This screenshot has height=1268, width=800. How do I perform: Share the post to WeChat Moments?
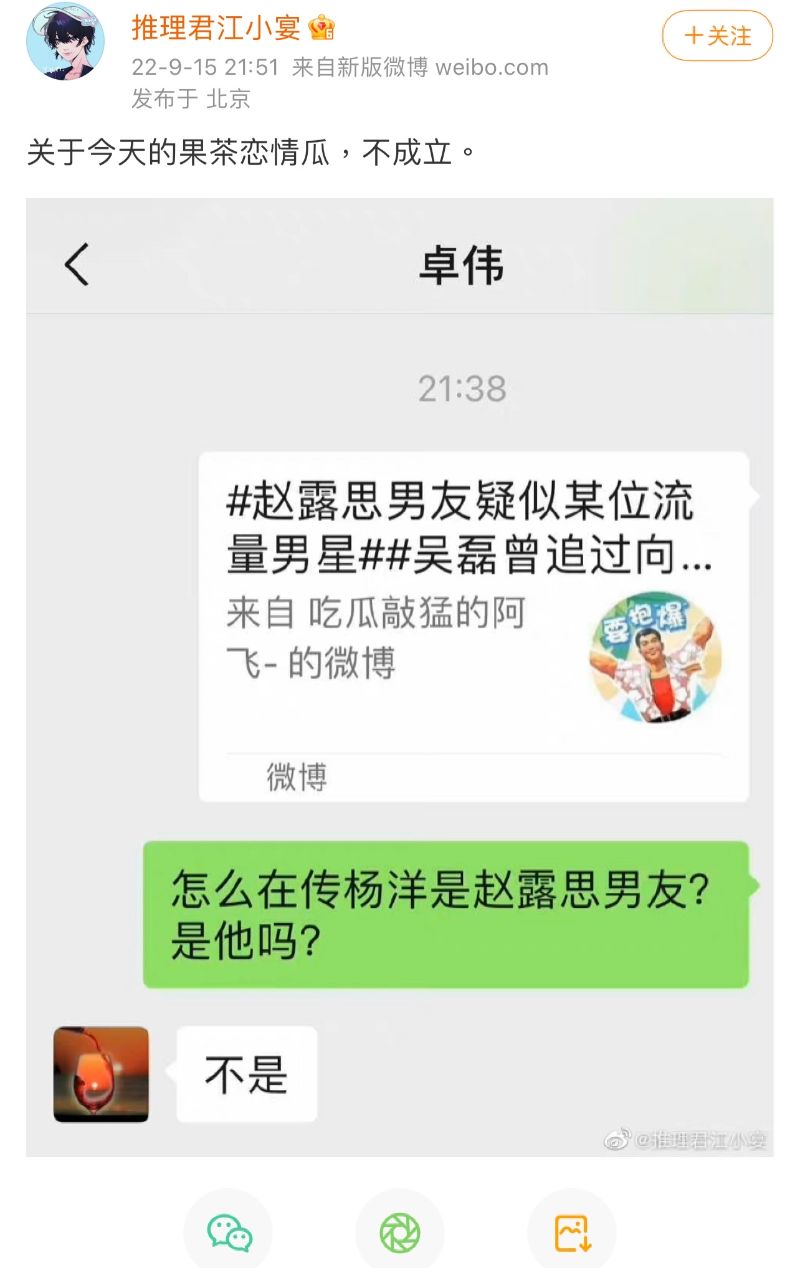400,1232
